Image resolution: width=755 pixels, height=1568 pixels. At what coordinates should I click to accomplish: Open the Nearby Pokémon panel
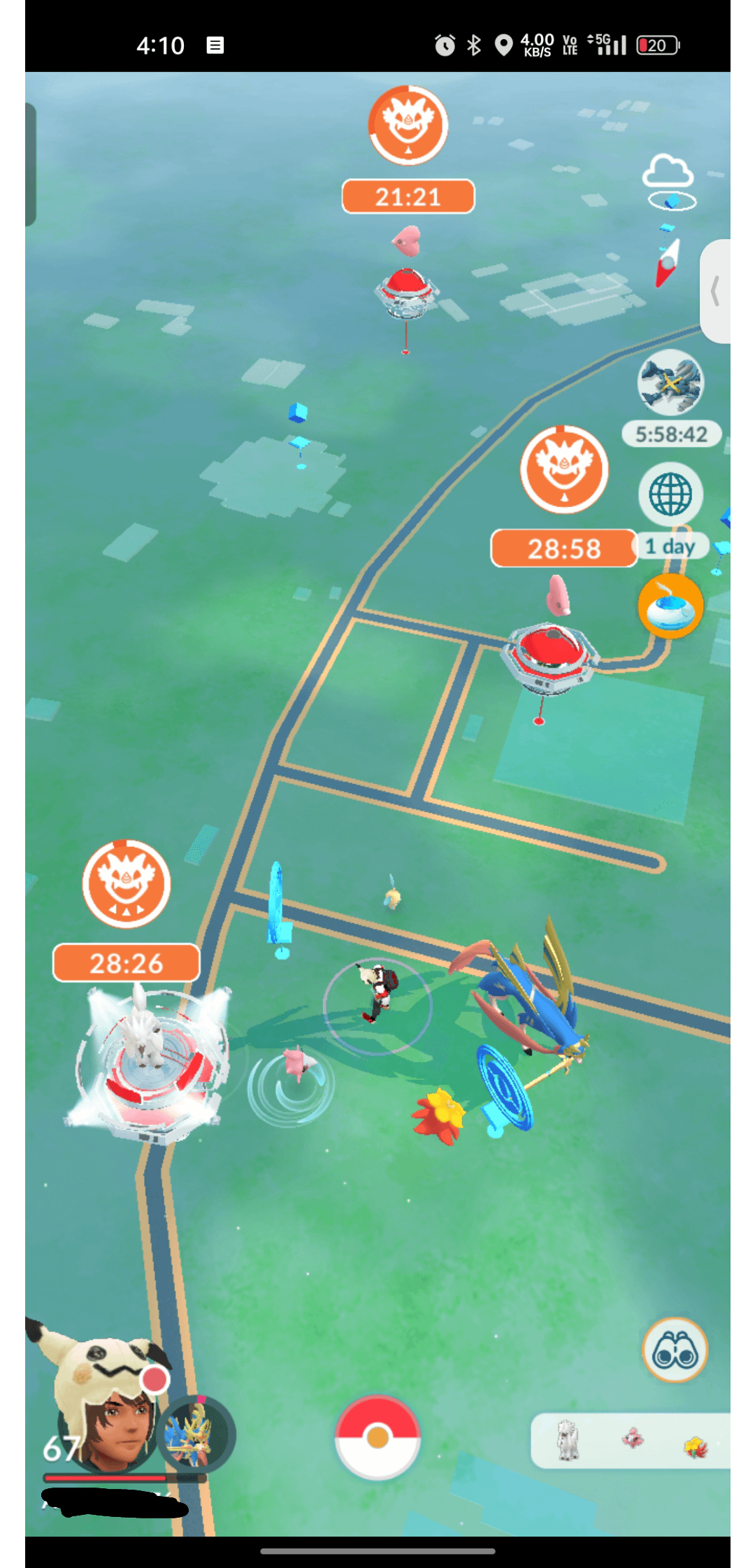click(x=629, y=1441)
